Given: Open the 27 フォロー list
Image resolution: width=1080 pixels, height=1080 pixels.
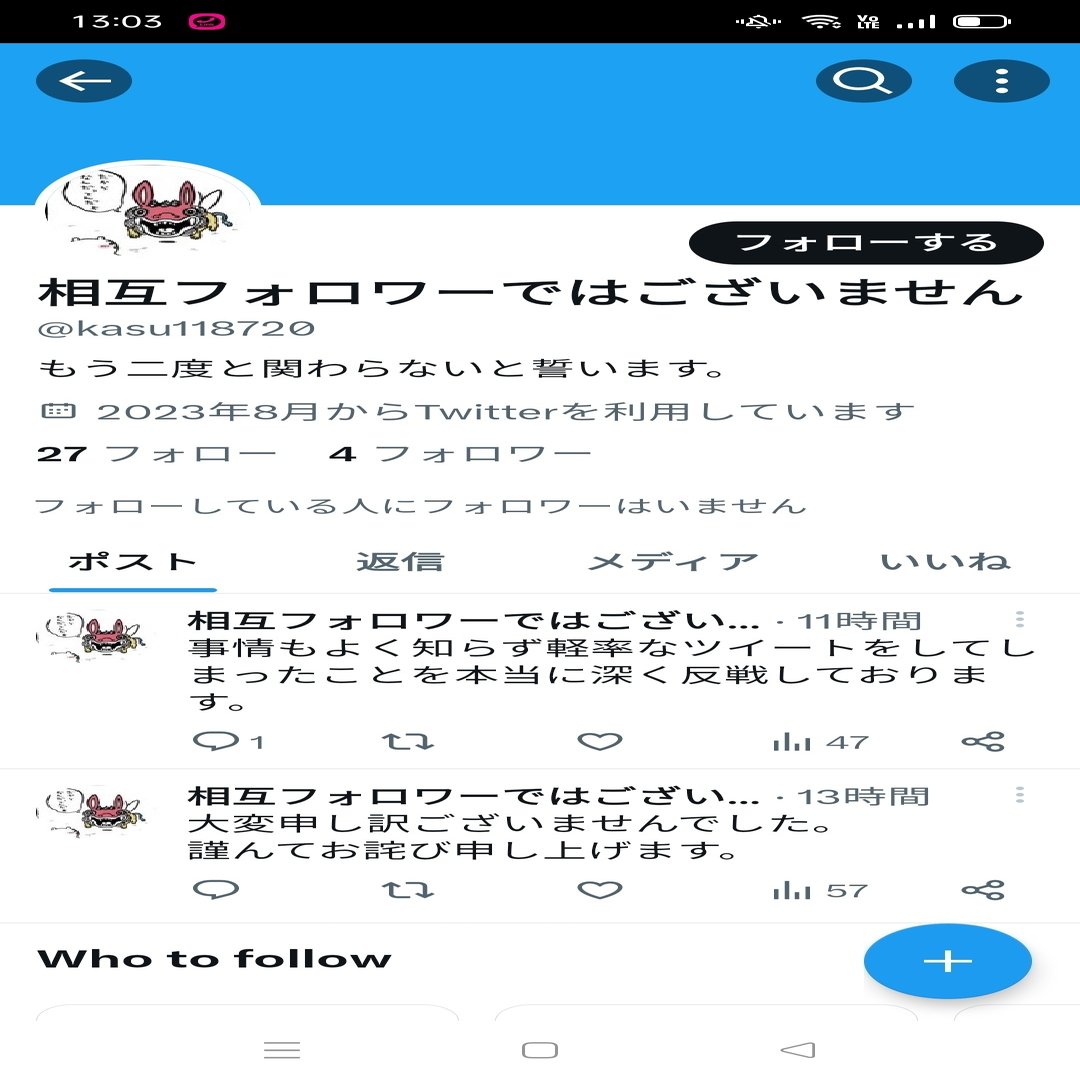Looking at the screenshot, I should [156, 454].
